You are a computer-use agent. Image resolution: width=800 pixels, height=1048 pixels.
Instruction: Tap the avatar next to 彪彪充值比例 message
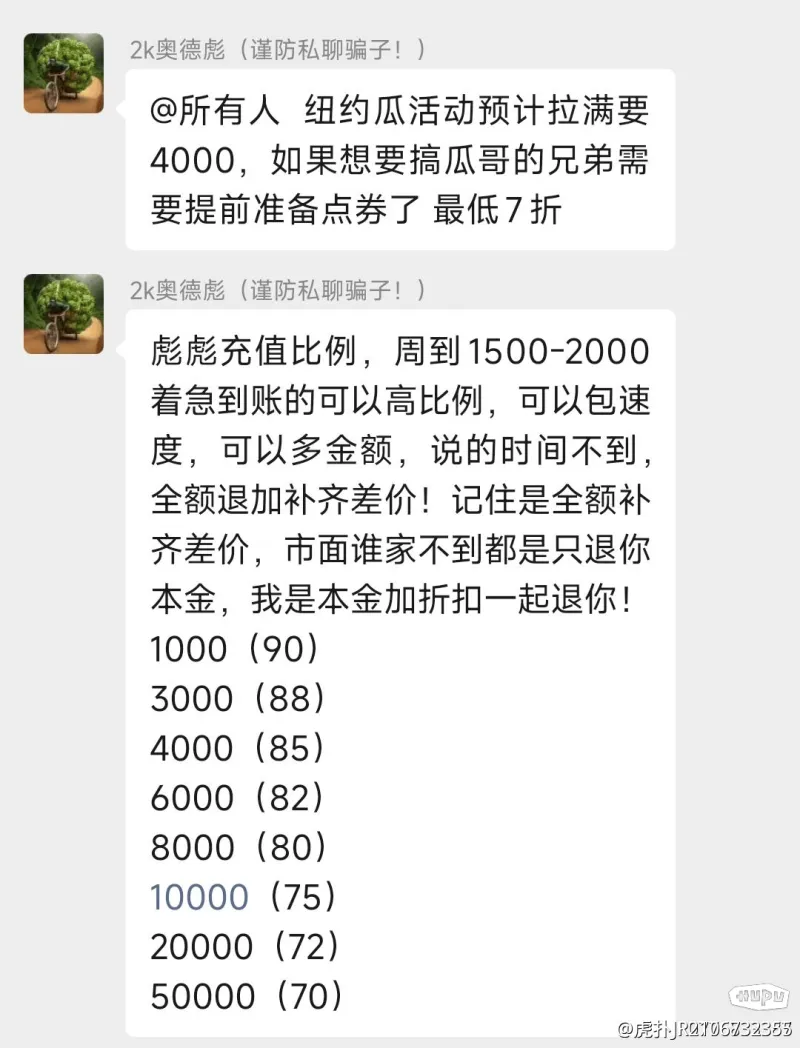click(64, 313)
